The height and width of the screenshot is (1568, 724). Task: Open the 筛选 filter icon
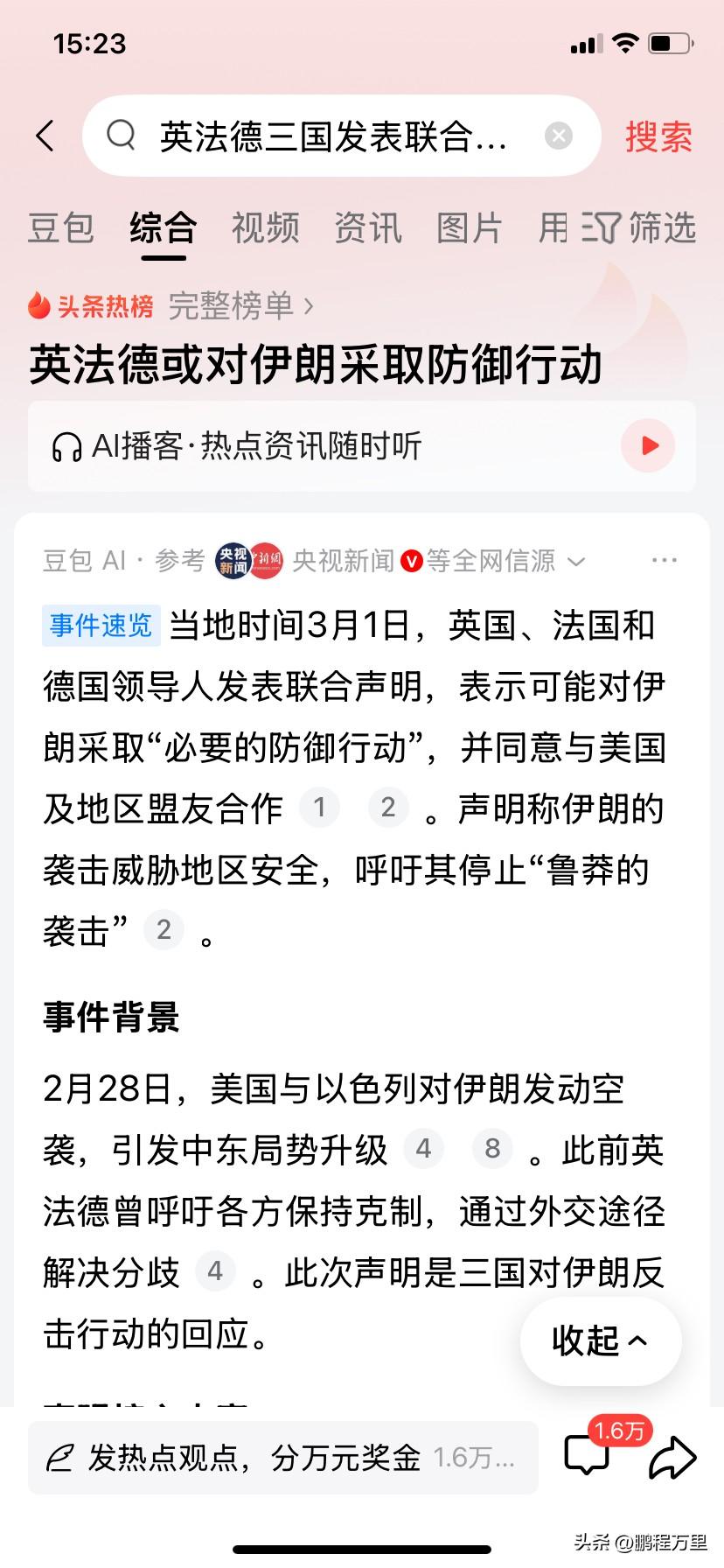[602, 228]
